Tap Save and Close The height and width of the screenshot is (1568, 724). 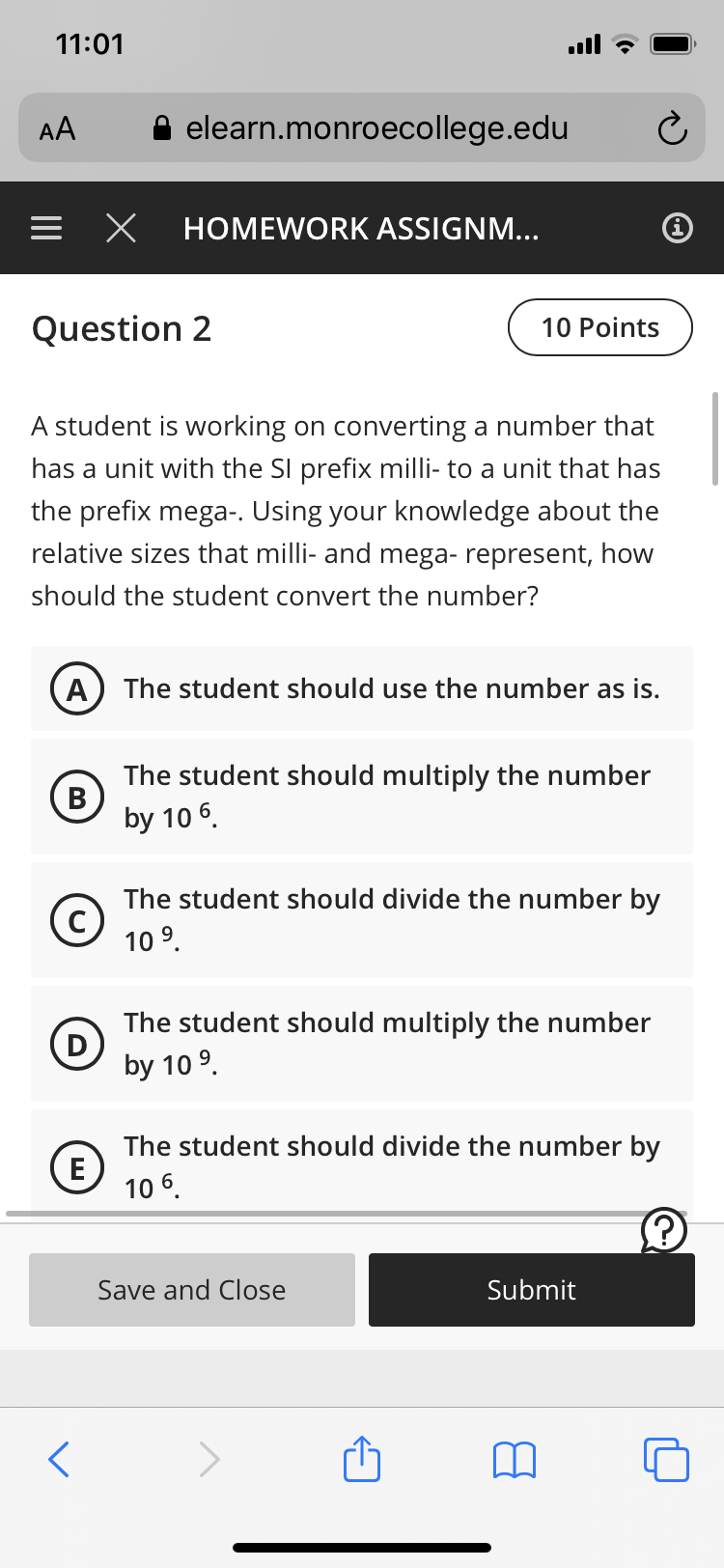coord(192,1290)
